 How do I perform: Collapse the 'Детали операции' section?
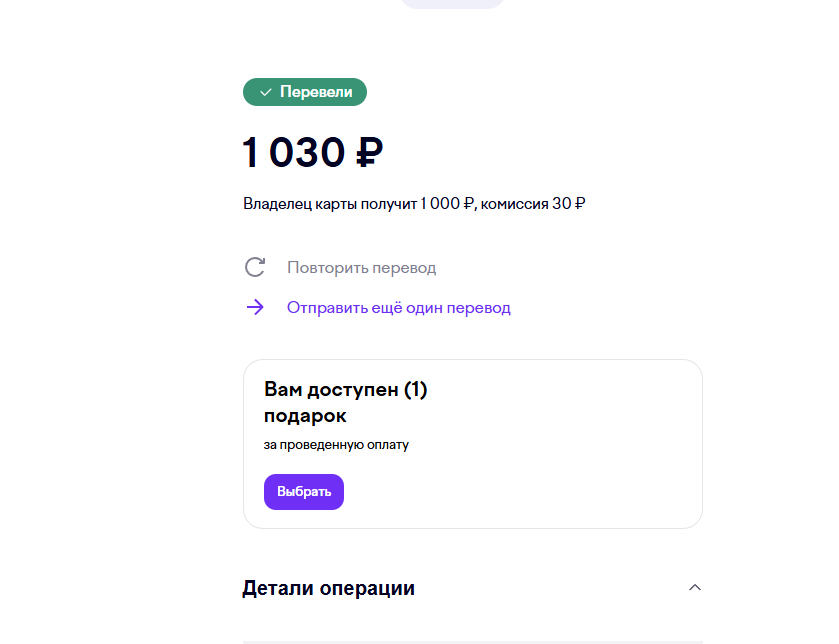(695, 588)
